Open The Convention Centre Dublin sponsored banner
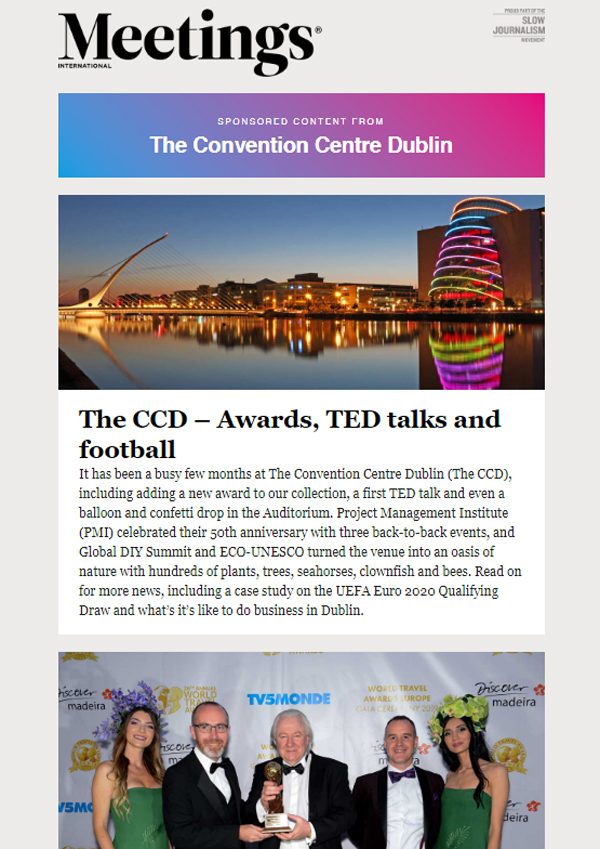 [x=301, y=135]
